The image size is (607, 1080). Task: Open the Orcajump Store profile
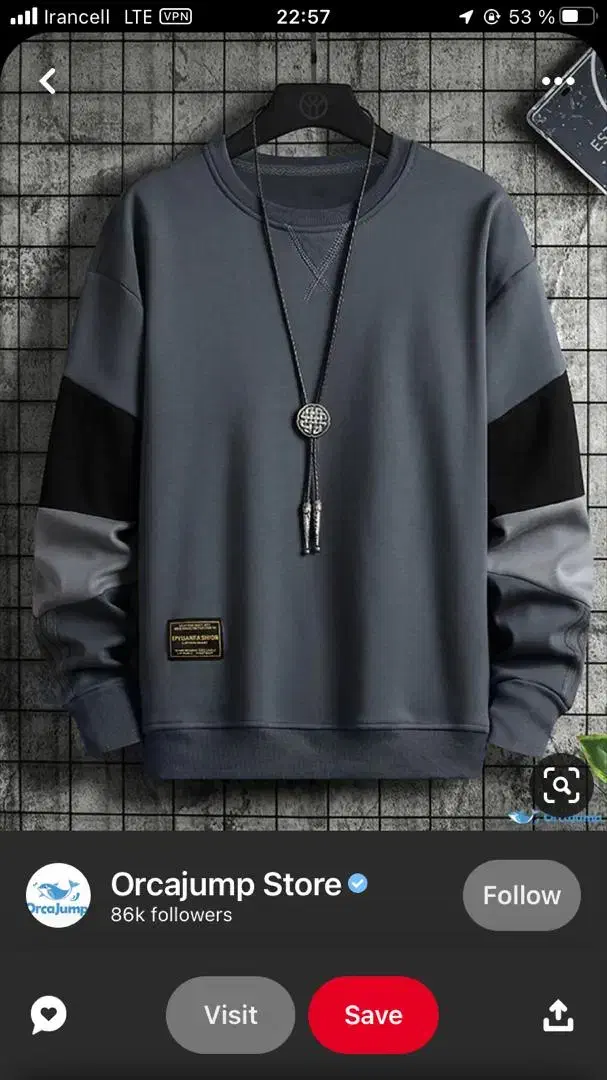[226, 885]
